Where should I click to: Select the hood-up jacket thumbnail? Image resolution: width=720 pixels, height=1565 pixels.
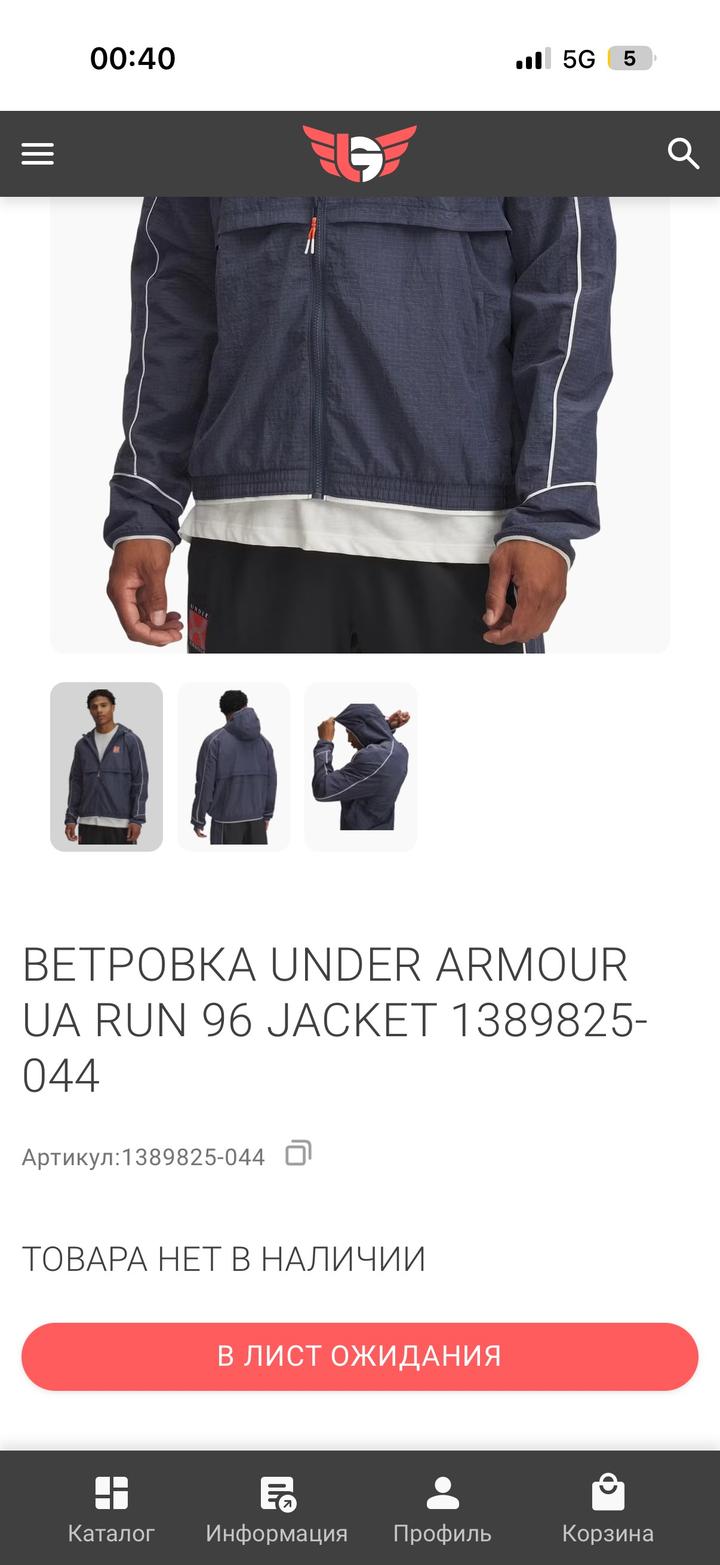click(360, 767)
